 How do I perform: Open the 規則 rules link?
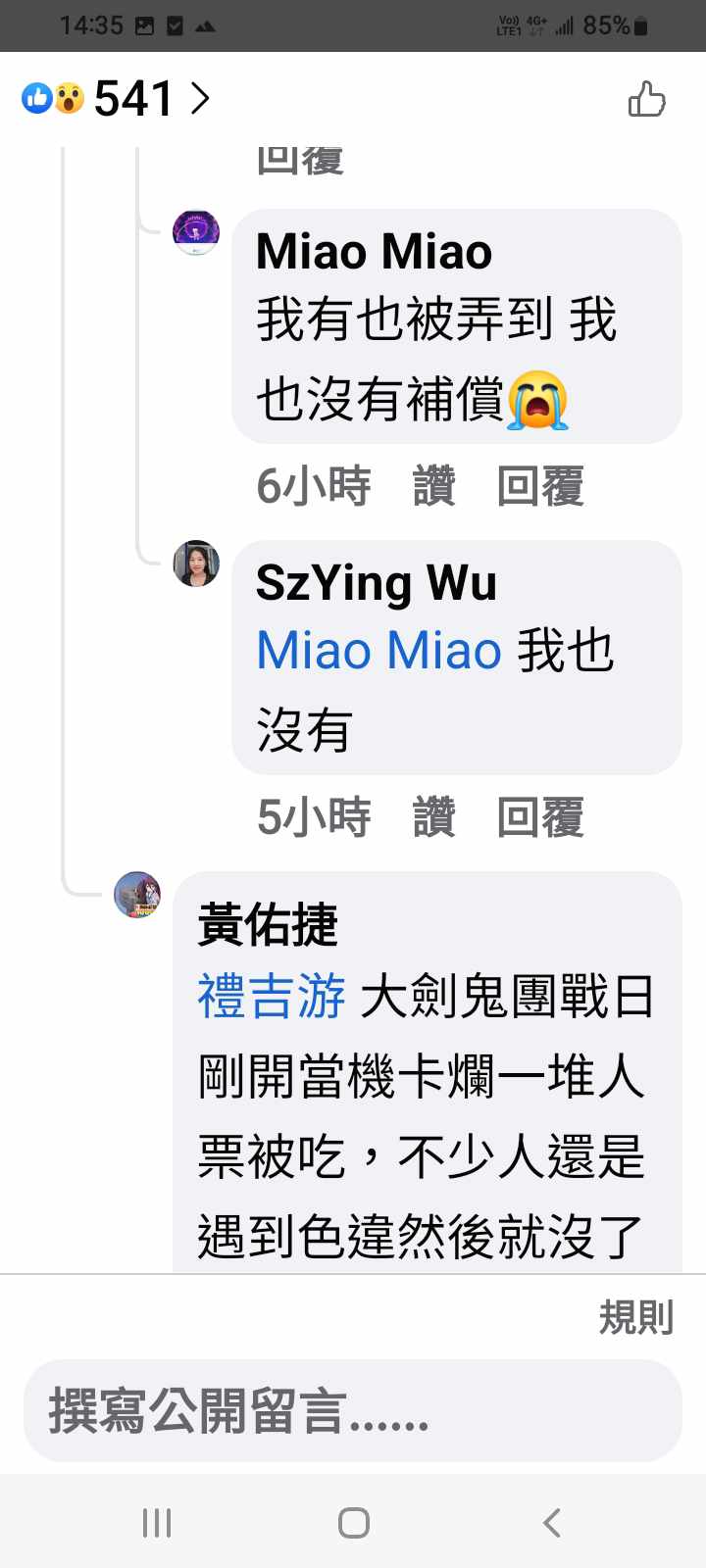[635, 1318]
